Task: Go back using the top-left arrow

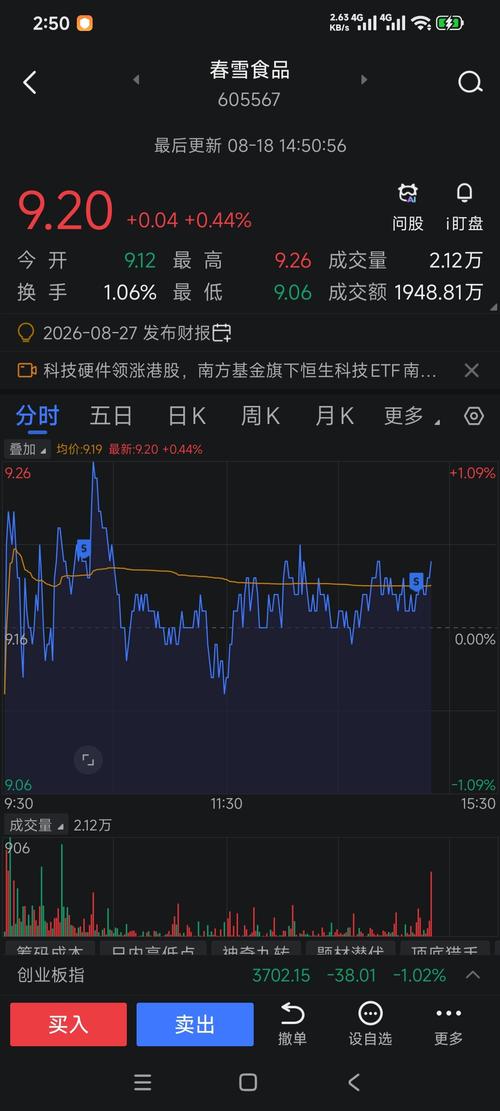Action: tap(29, 83)
